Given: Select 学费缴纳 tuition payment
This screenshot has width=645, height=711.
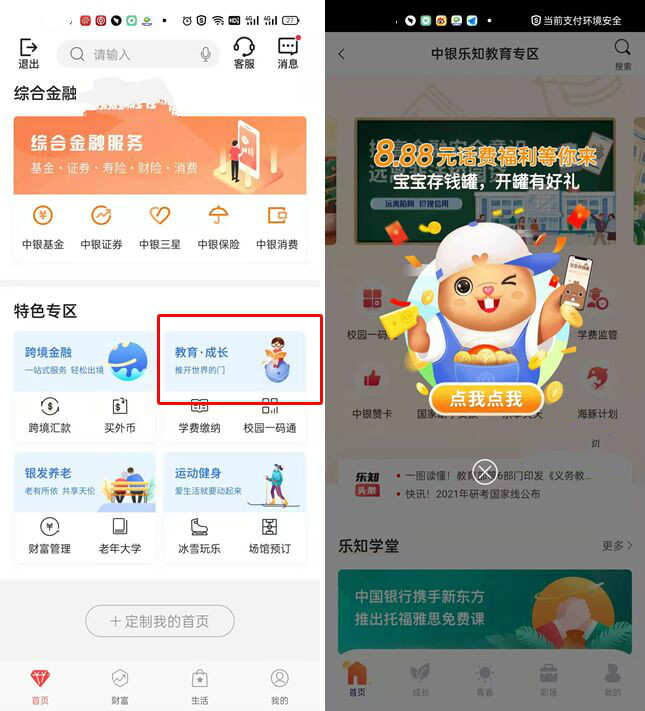Looking at the screenshot, I should tap(199, 415).
